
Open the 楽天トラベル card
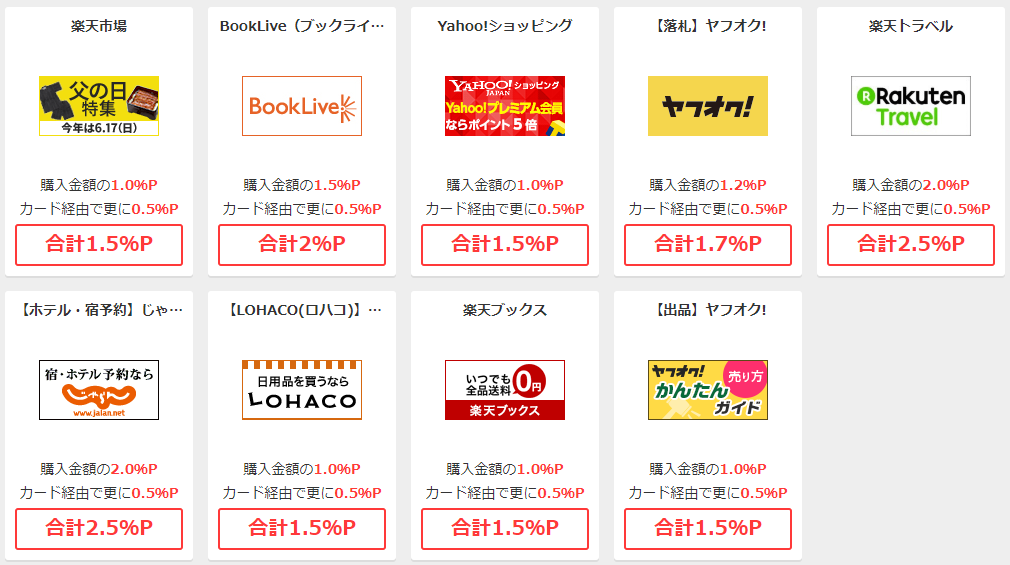click(x=911, y=106)
